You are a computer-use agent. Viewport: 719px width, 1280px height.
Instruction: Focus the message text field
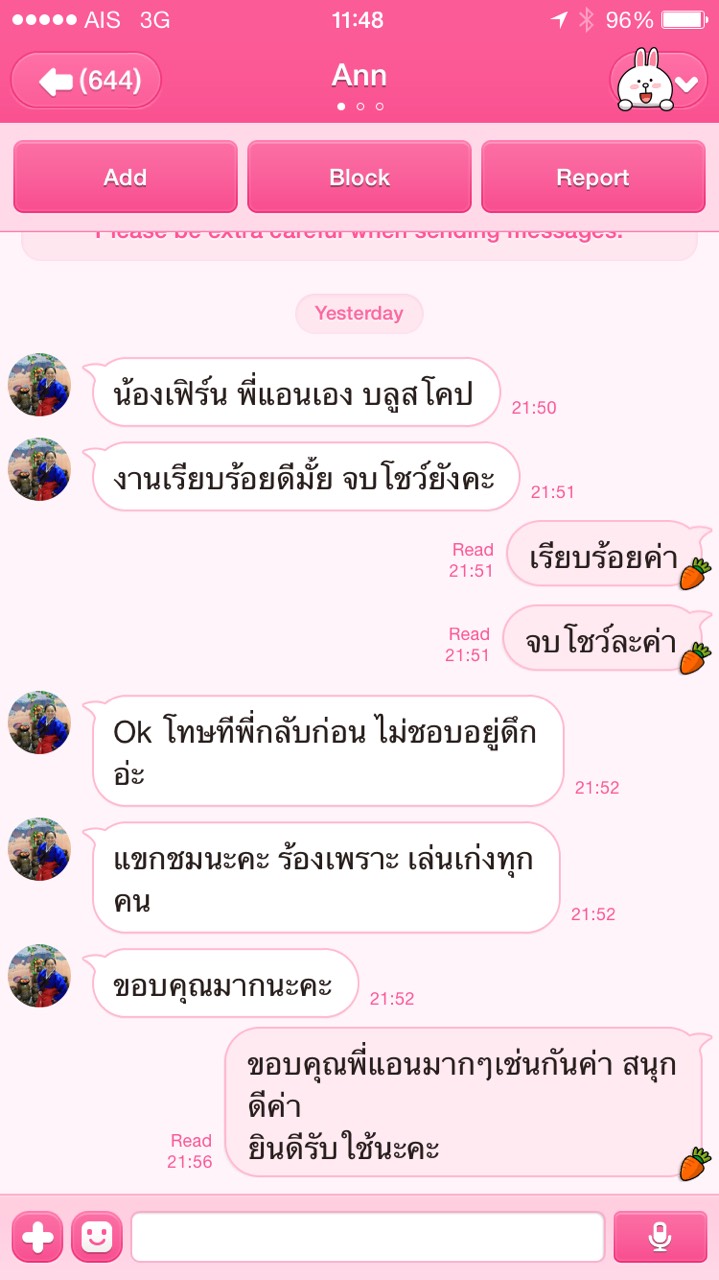367,1237
